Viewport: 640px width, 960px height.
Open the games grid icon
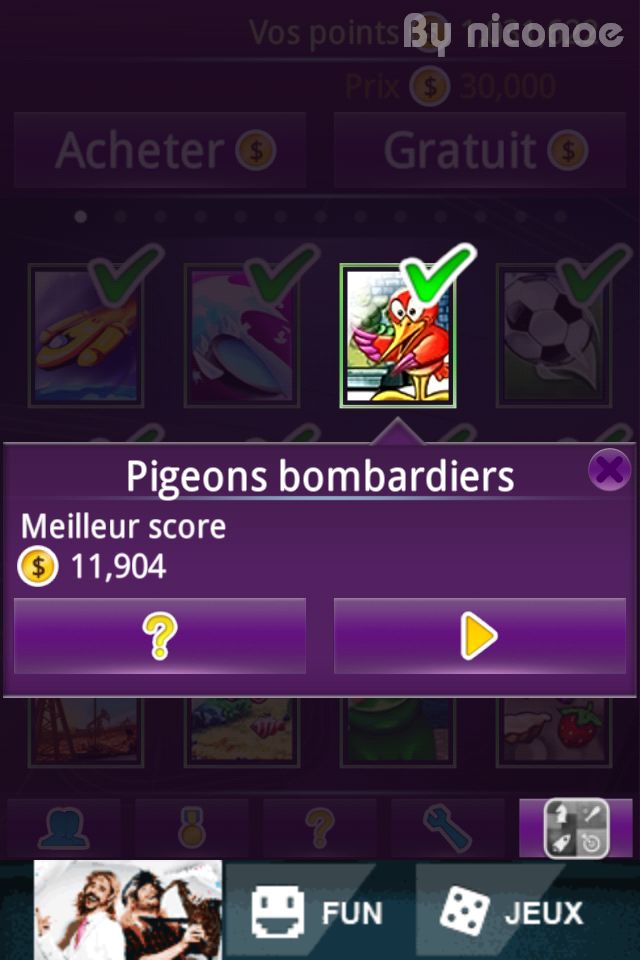[576, 827]
